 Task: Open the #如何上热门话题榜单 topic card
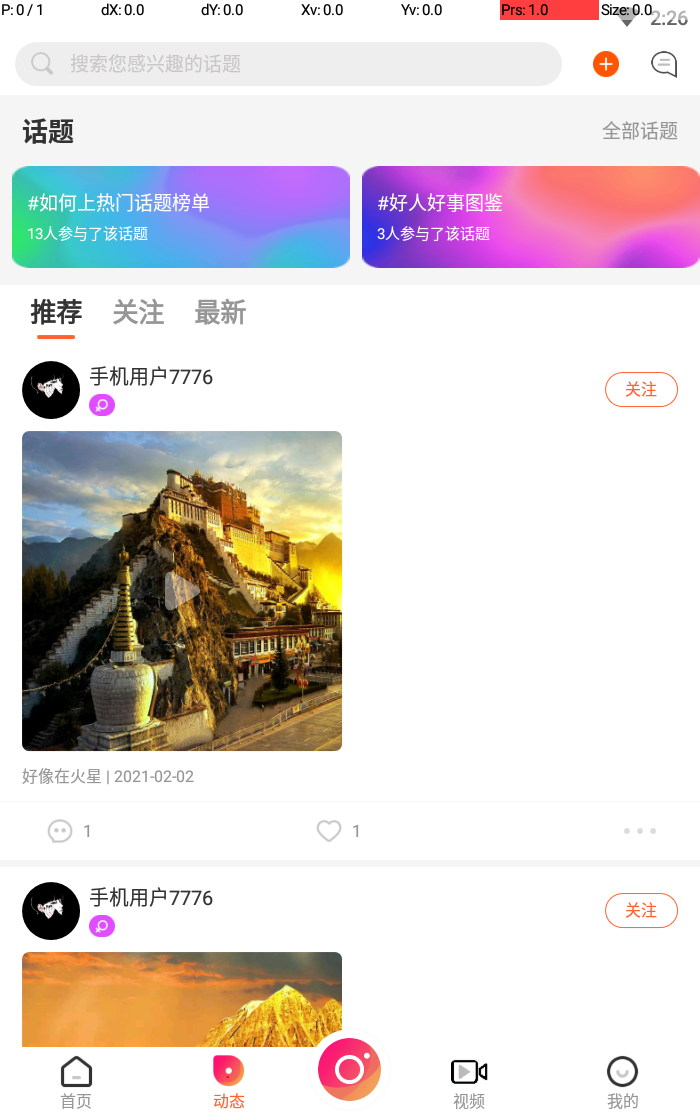click(x=181, y=217)
